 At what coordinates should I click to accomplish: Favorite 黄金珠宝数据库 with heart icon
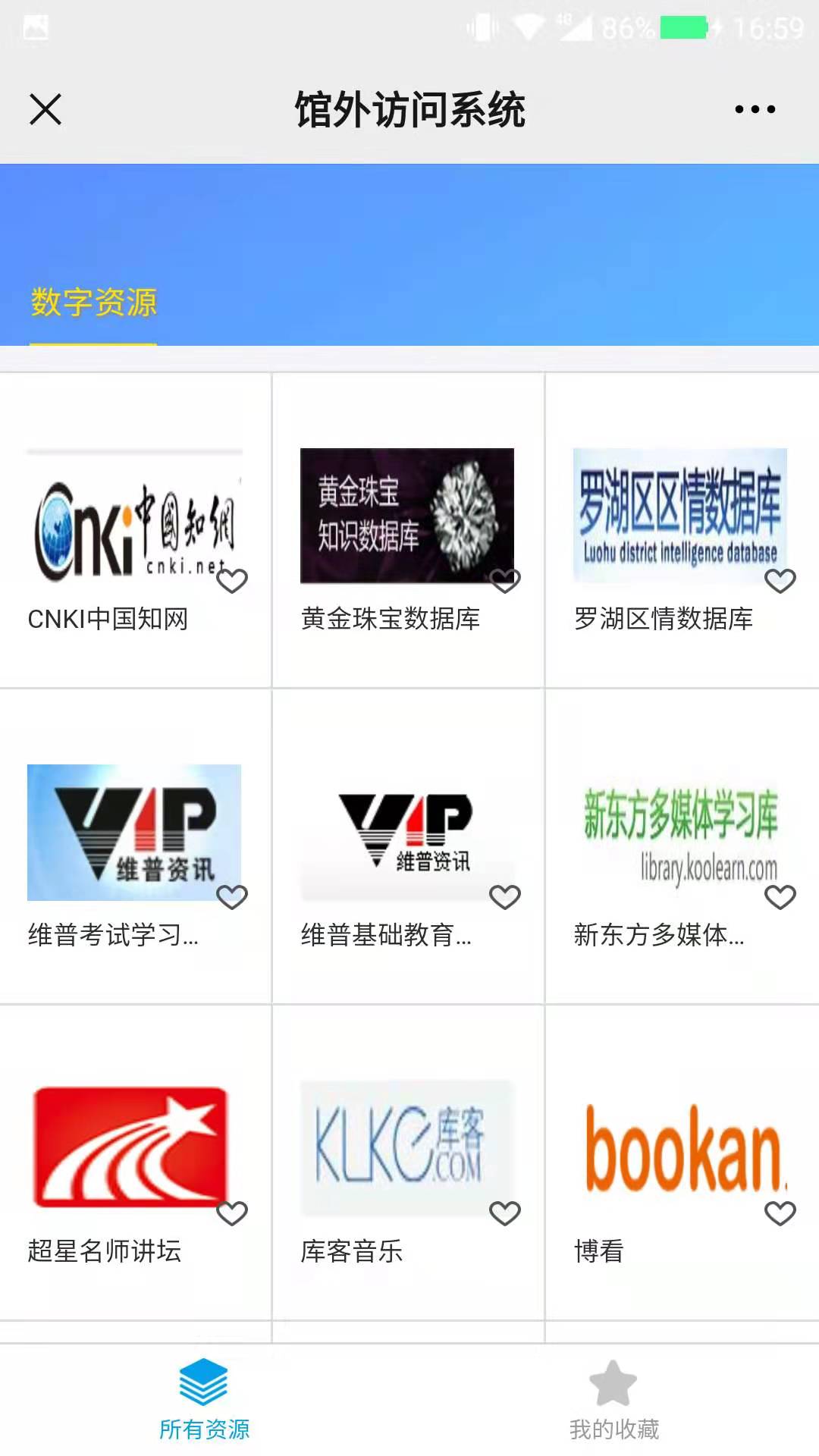point(505,581)
